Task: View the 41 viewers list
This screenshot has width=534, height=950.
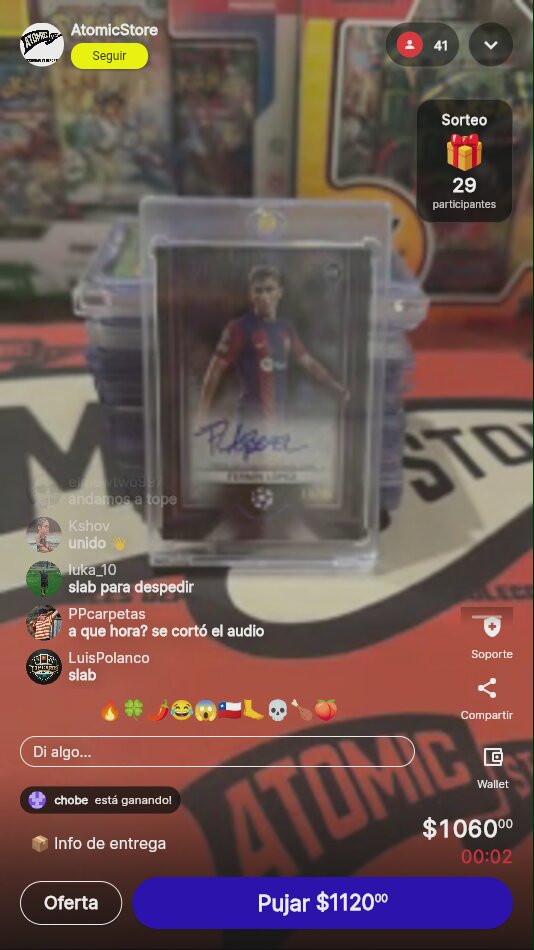Action: pyautogui.click(x=422, y=45)
